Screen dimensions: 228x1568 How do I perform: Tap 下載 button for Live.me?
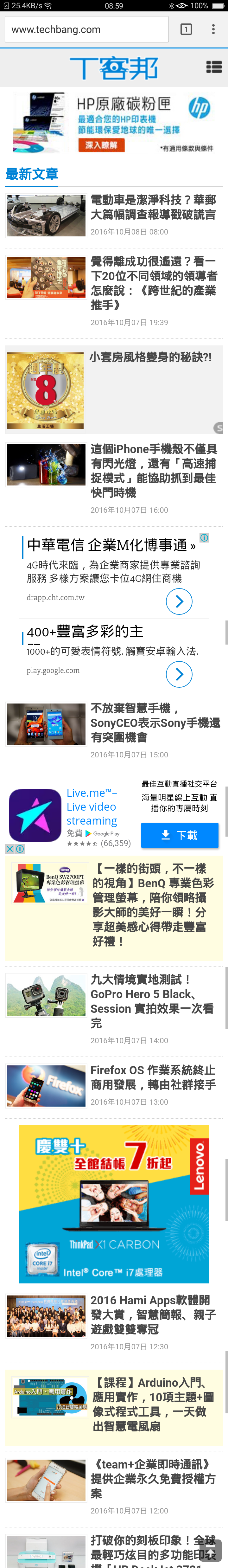click(179, 835)
